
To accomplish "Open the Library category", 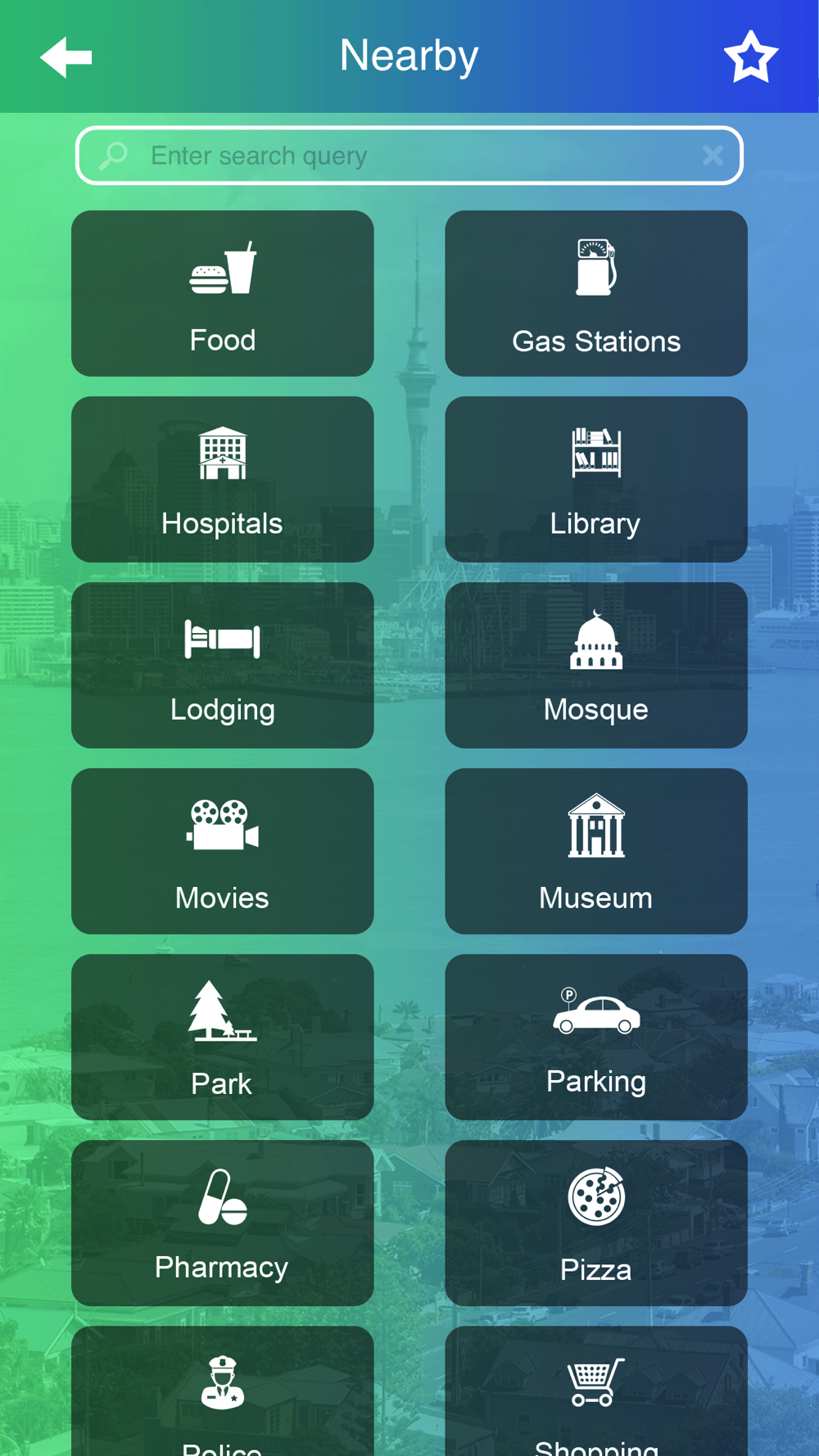I will tap(596, 479).
